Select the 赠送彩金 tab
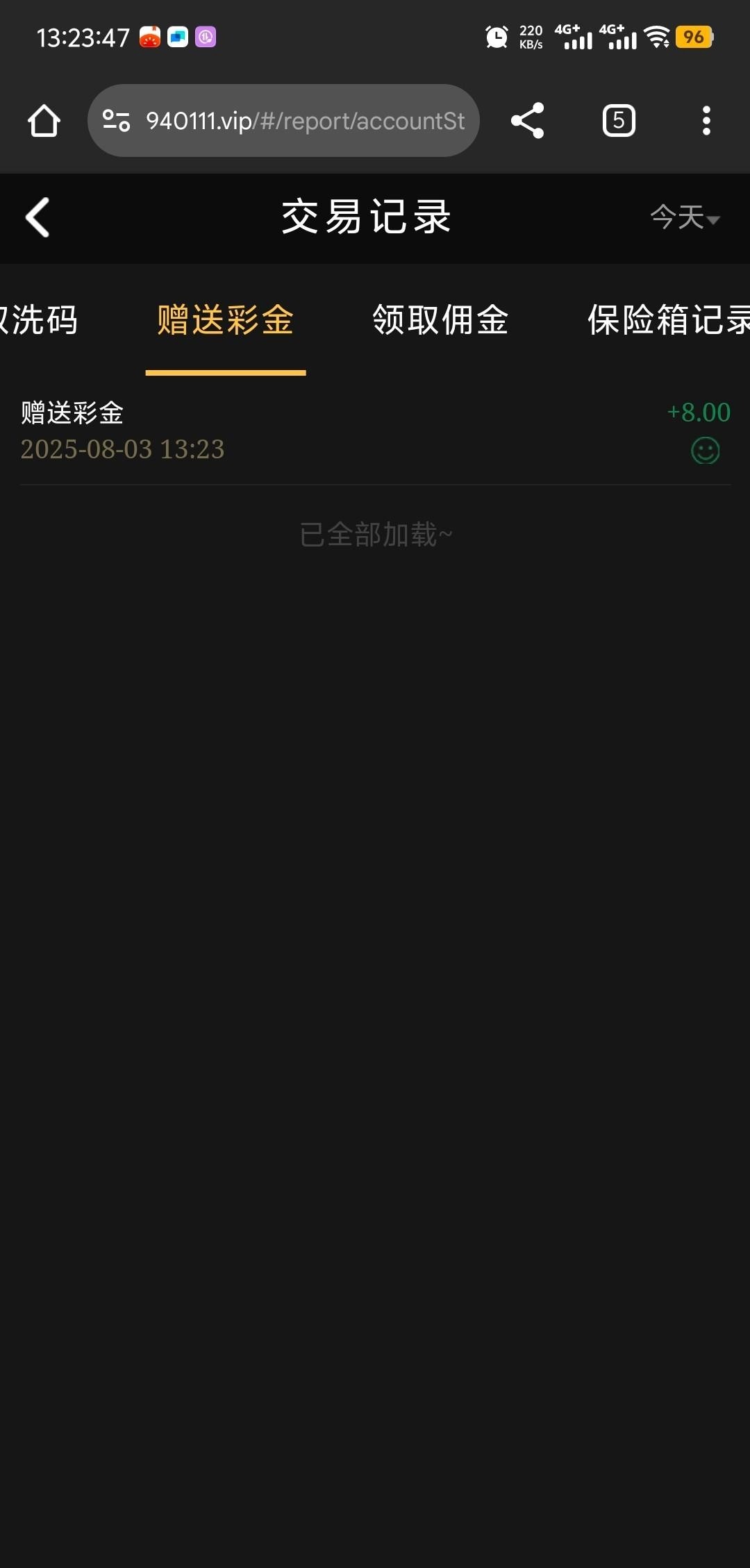This screenshot has width=750, height=1568. coord(225,320)
